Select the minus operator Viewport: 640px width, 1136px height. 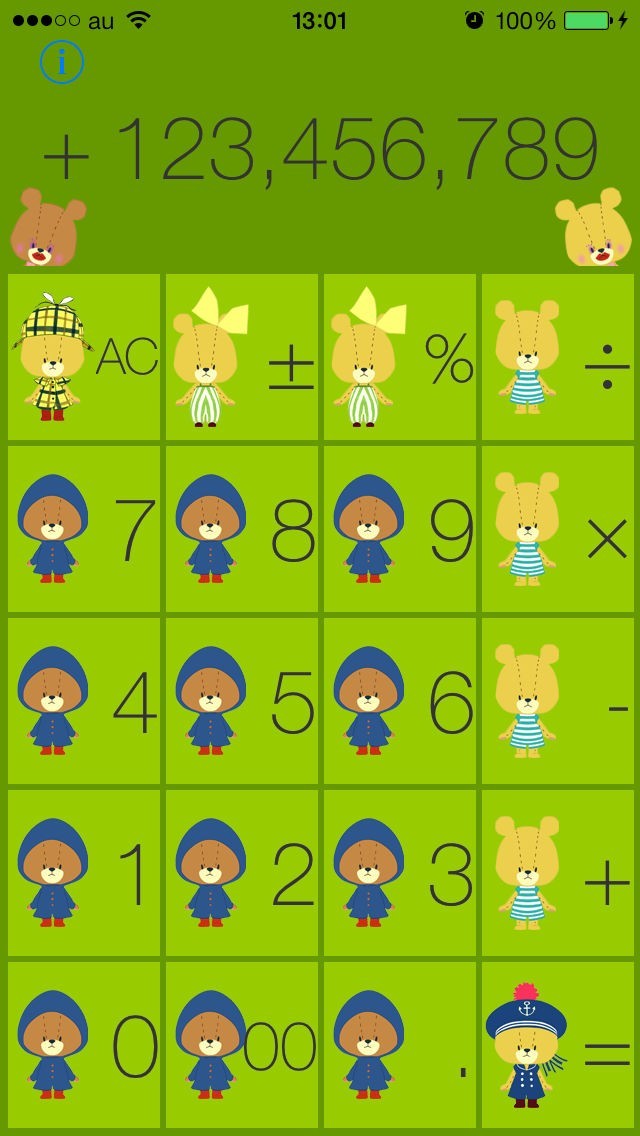558,701
